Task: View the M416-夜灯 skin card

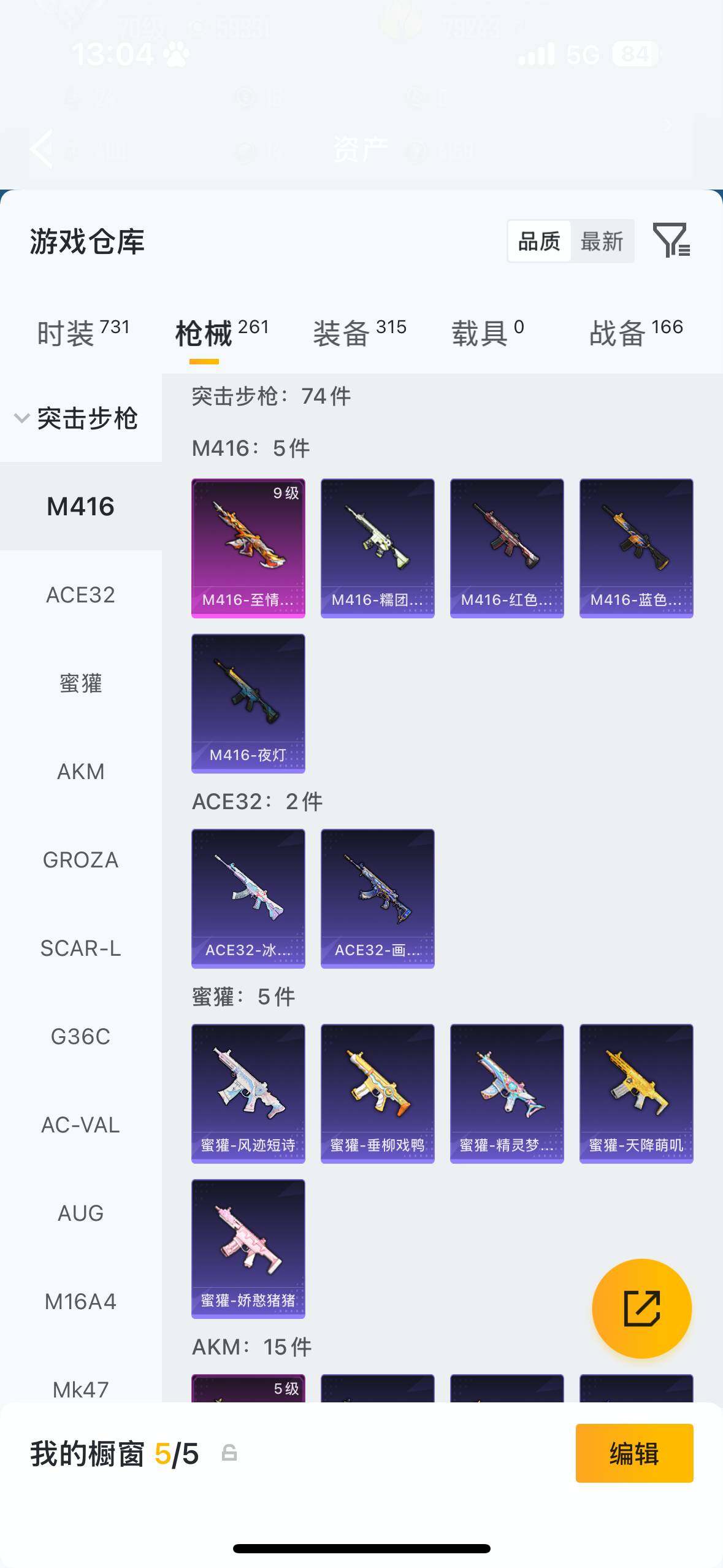Action: 248,703
